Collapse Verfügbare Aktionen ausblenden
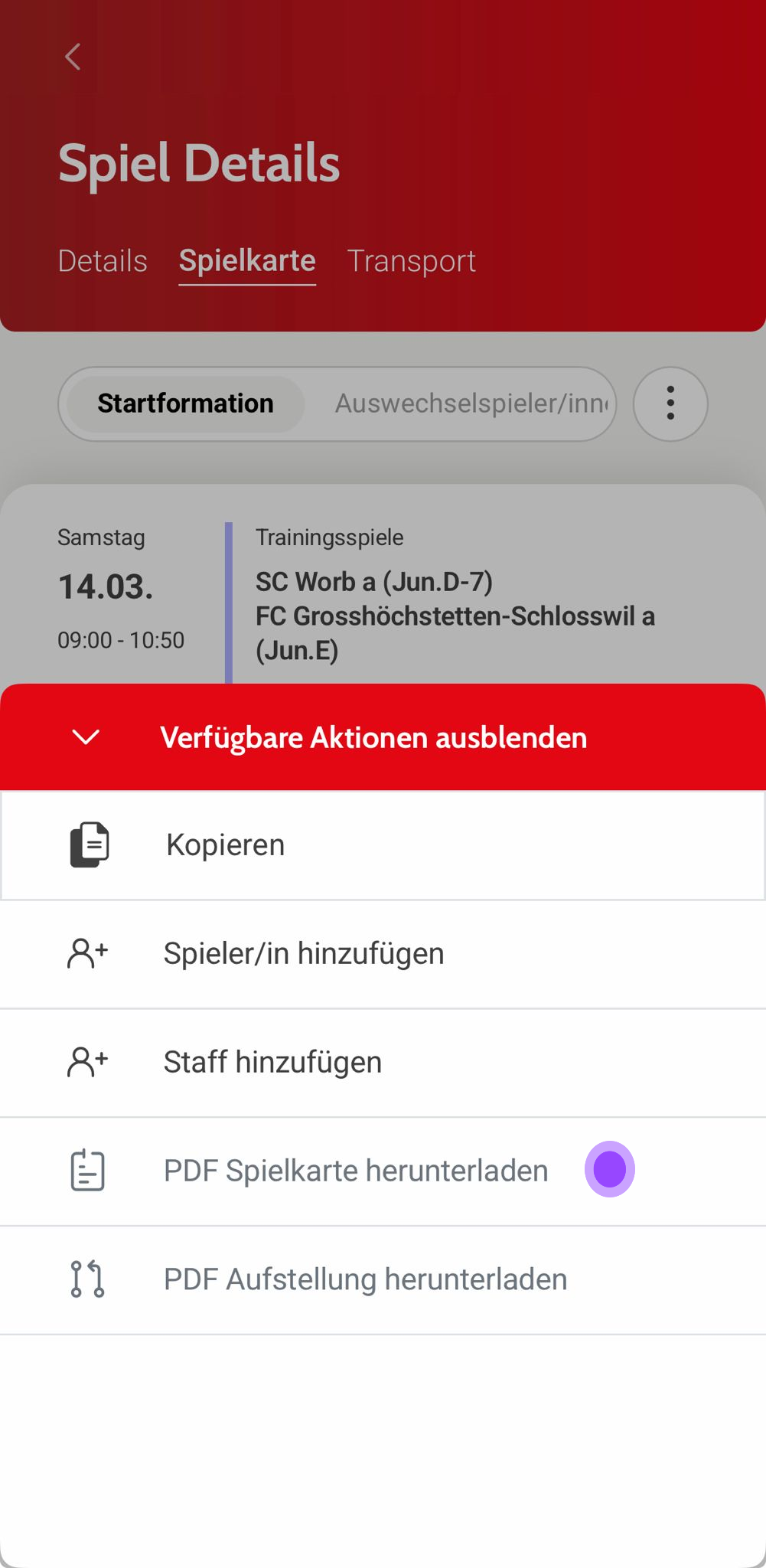This screenshot has width=766, height=1568. pos(373,737)
